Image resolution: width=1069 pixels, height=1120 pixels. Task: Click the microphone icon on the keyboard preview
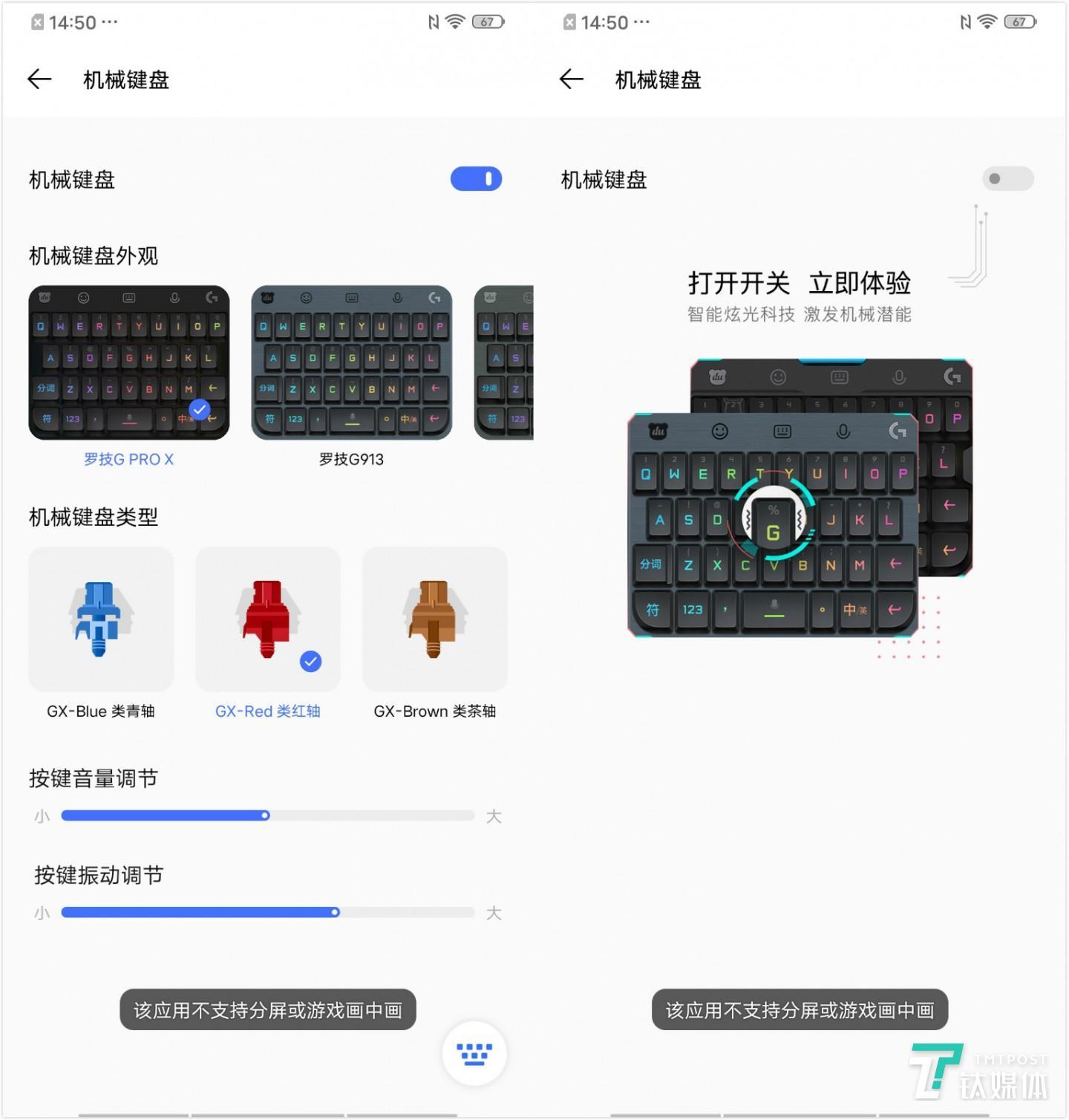pyautogui.click(x=175, y=297)
